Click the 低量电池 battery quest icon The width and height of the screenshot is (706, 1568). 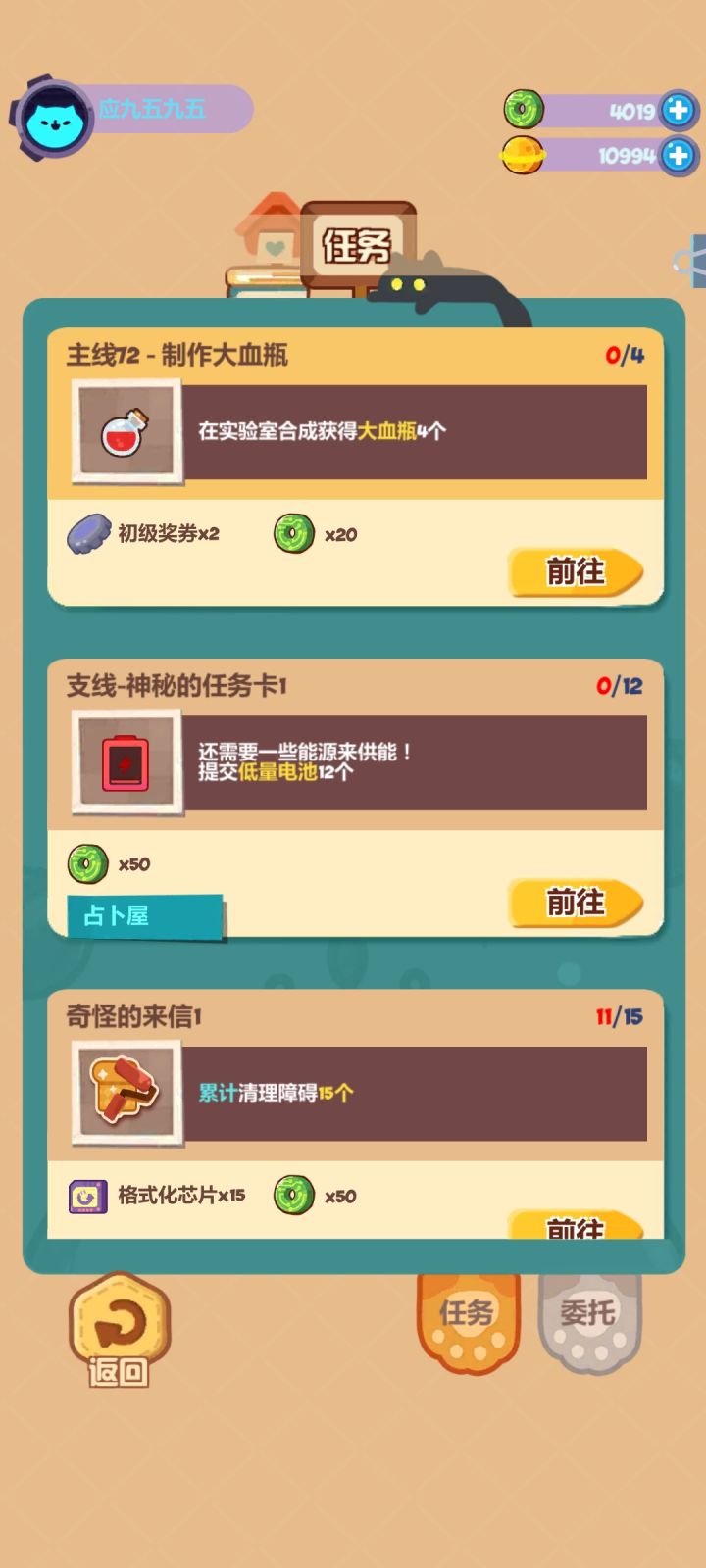coord(125,762)
